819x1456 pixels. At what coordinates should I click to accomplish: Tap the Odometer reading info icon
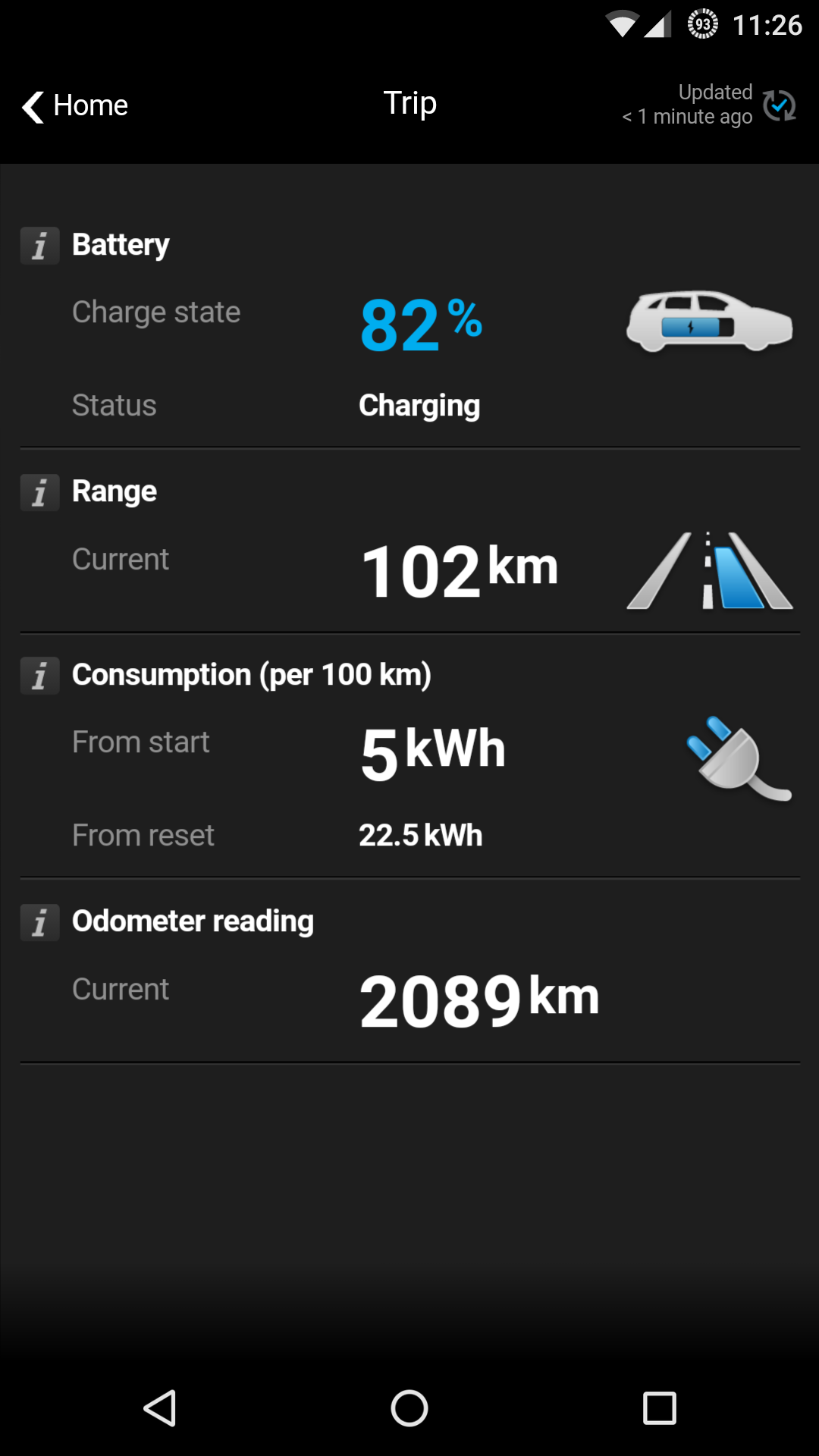[39, 922]
